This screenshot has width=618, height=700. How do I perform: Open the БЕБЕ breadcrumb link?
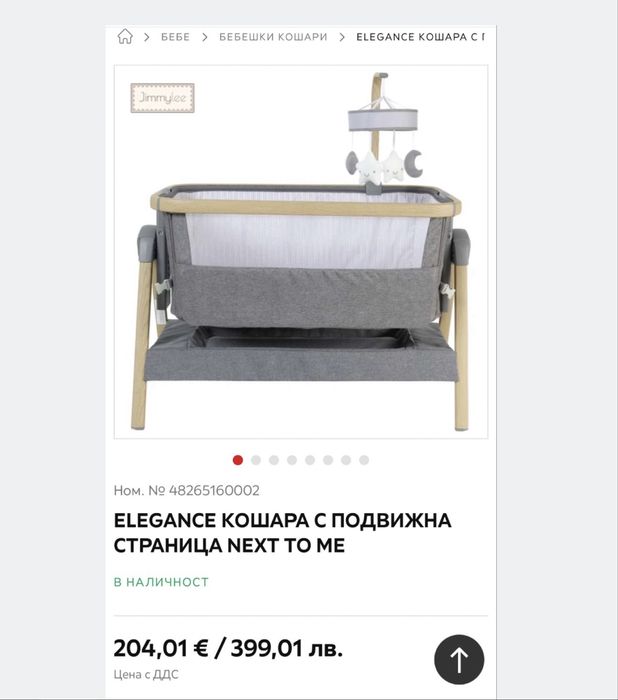coord(176,37)
